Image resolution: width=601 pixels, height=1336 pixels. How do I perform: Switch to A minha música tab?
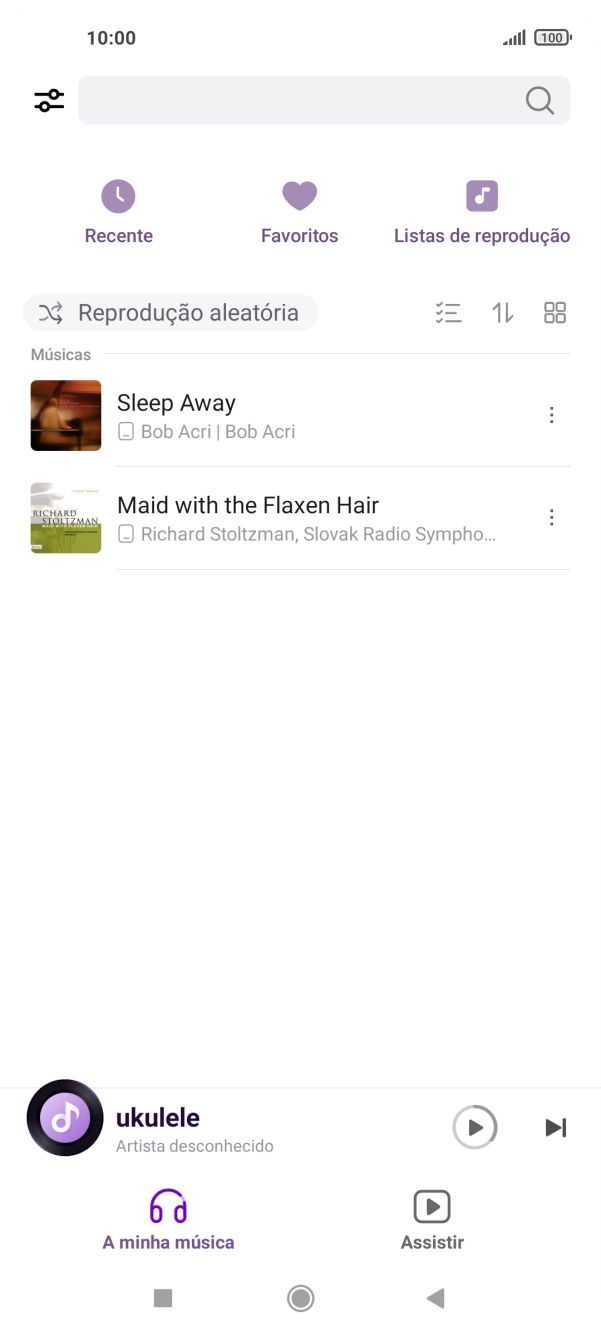(168, 1221)
